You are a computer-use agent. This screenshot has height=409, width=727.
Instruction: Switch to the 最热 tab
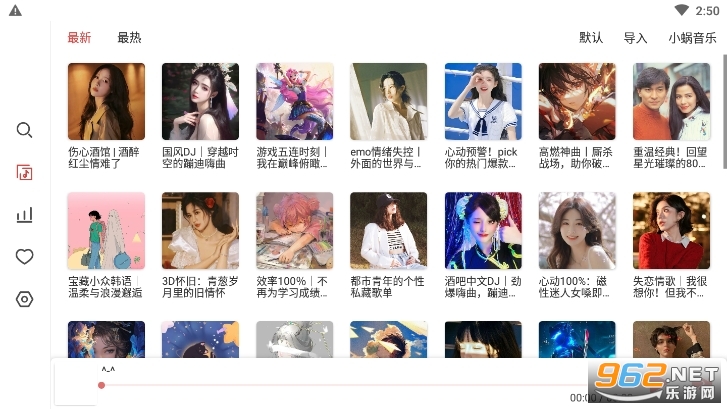click(x=129, y=38)
